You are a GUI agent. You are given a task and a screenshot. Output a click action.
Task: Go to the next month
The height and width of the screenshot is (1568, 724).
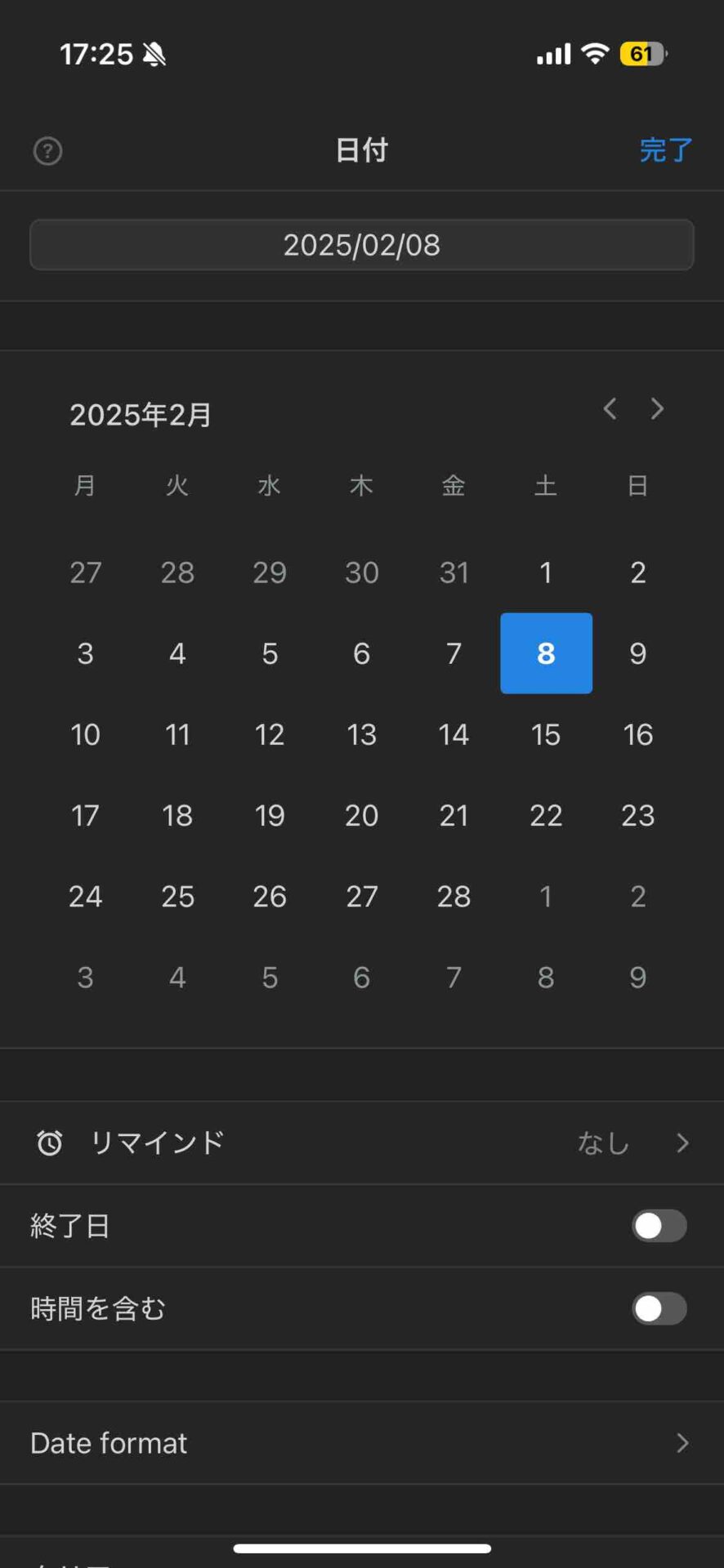tap(657, 408)
